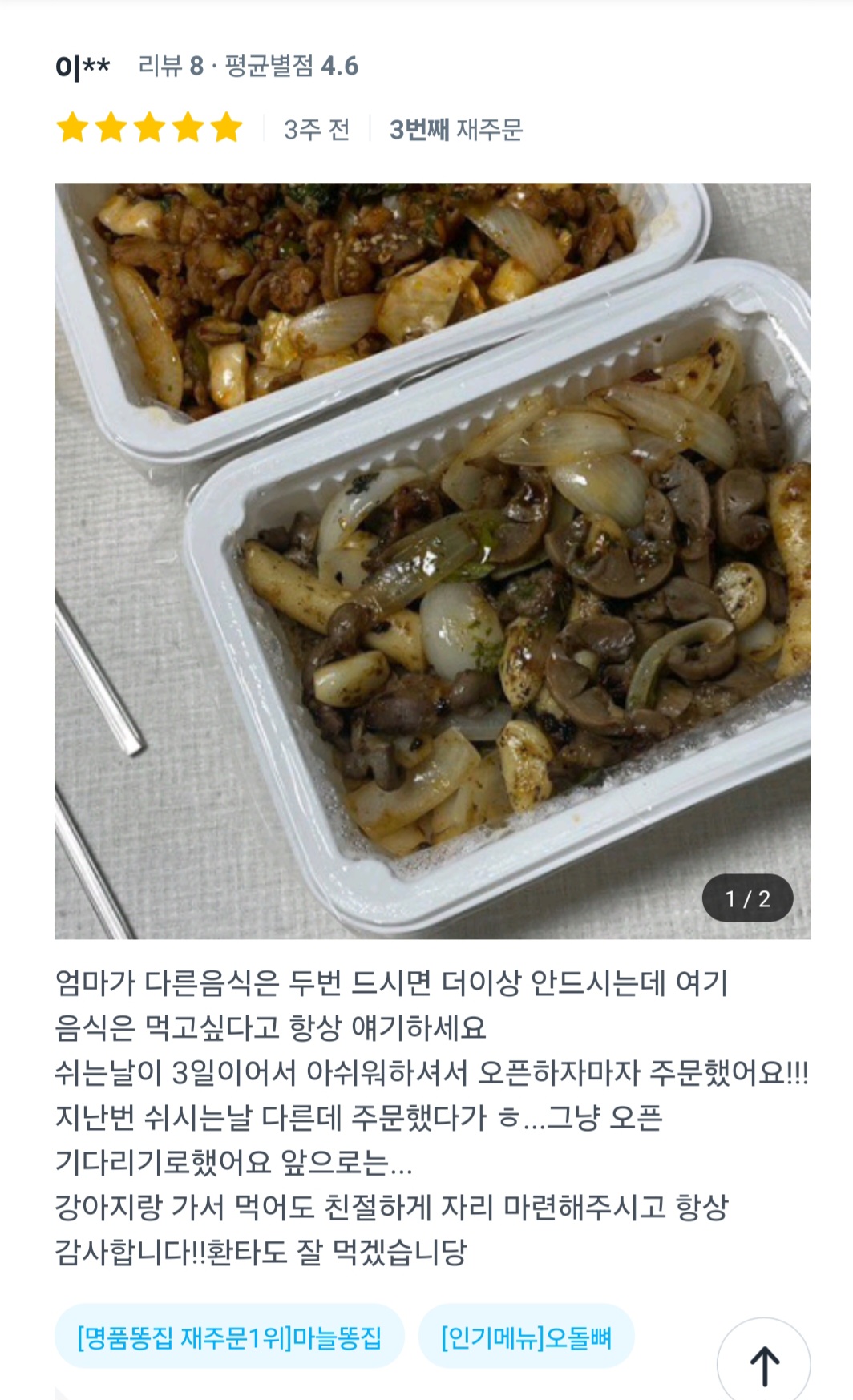Select the 오돌뼈 menu chip
Screen dimensions: 853x1400
526,1337
